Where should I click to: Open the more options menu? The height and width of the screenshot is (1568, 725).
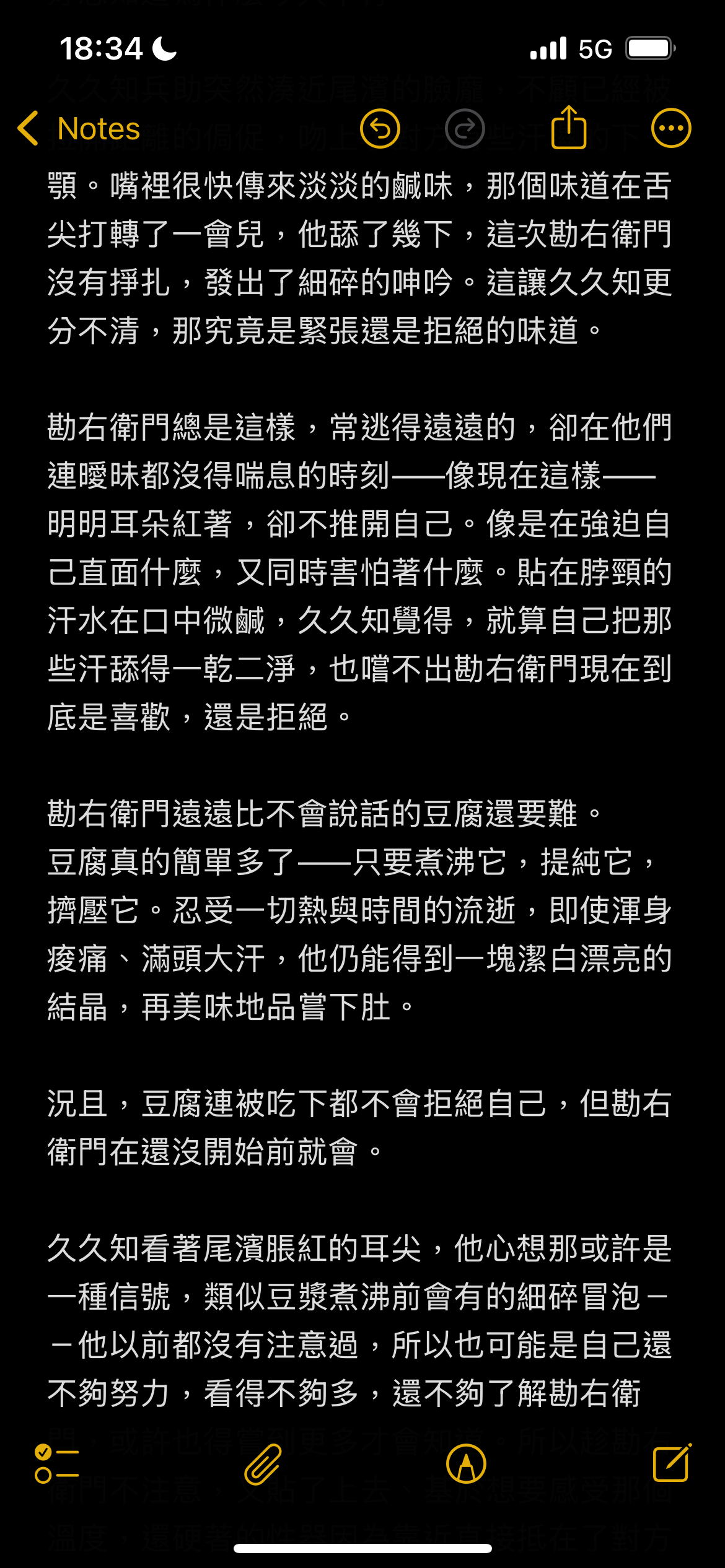tap(671, 129)
